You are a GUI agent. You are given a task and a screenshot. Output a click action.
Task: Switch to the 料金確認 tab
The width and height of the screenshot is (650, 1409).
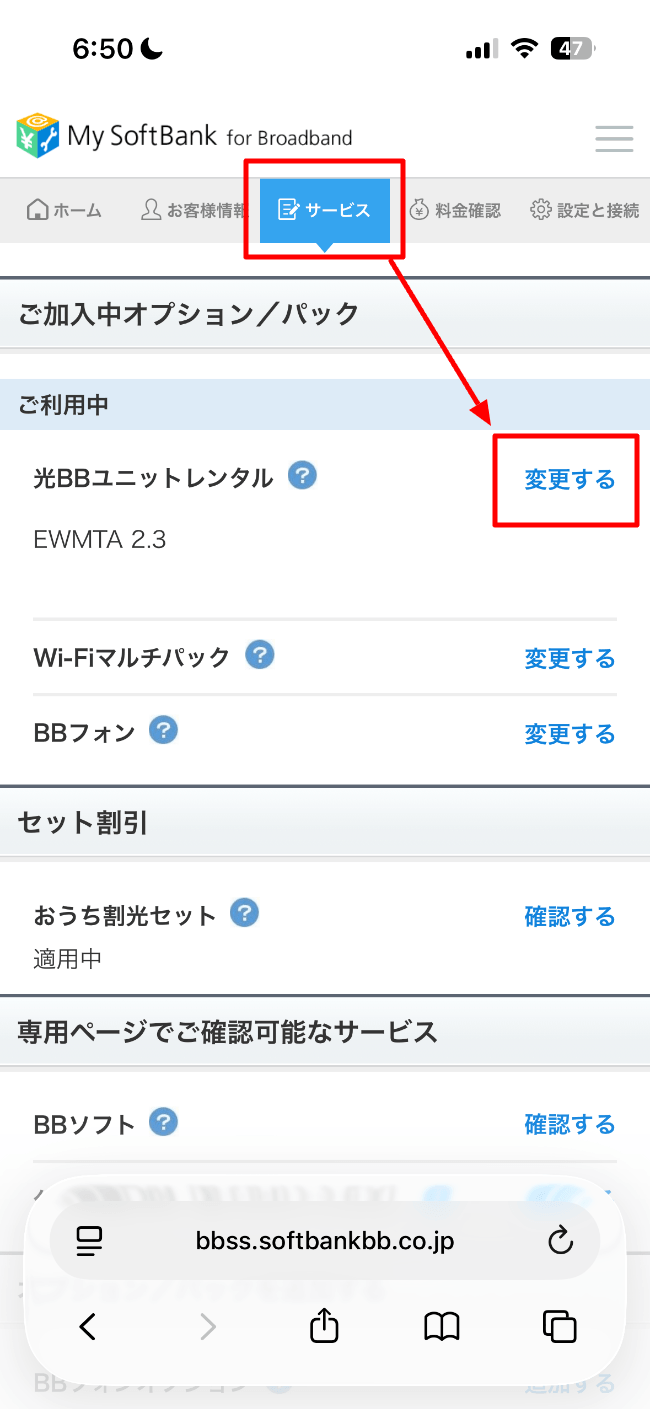455,210
